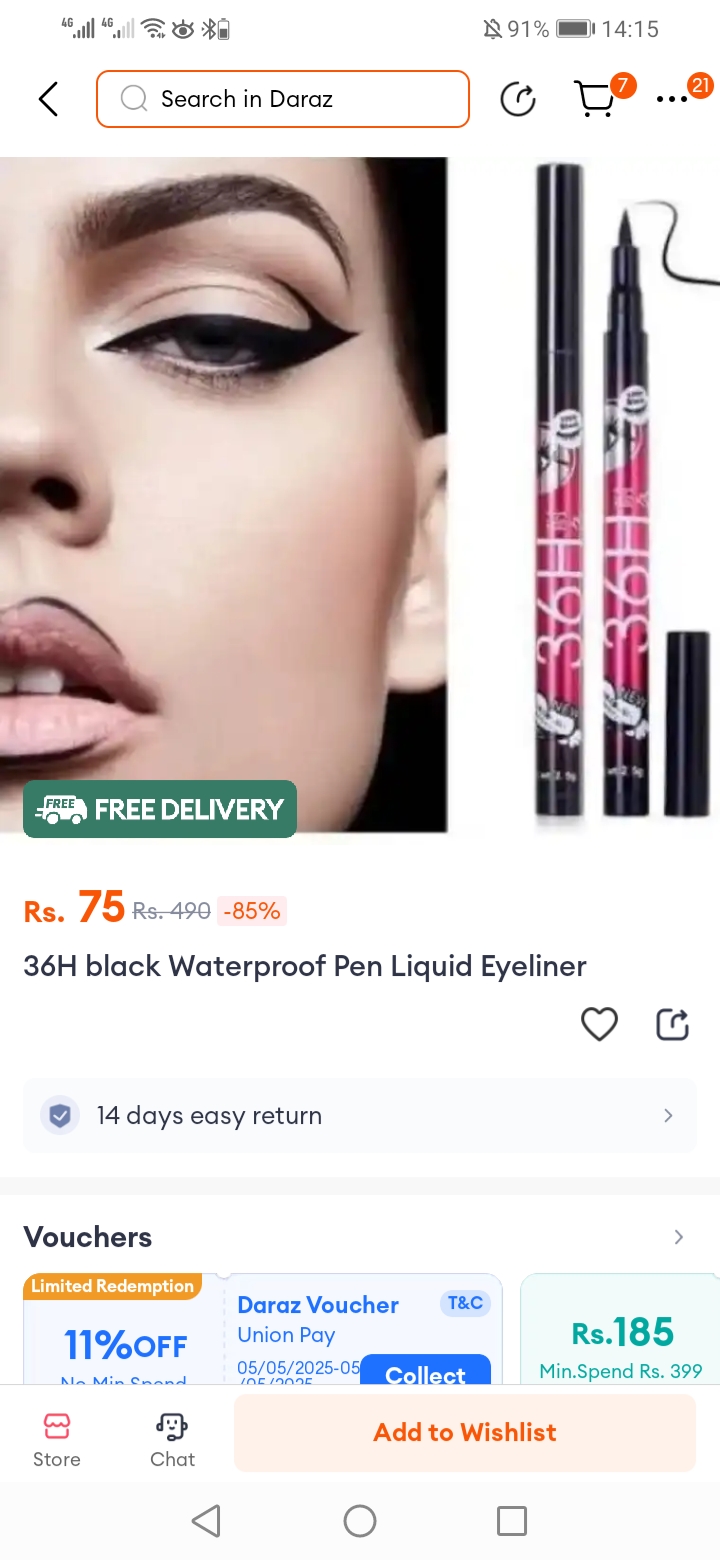Tap the Add to Wishlist button
This screenshot has width=720, height=1560.
coord(464,1432)
